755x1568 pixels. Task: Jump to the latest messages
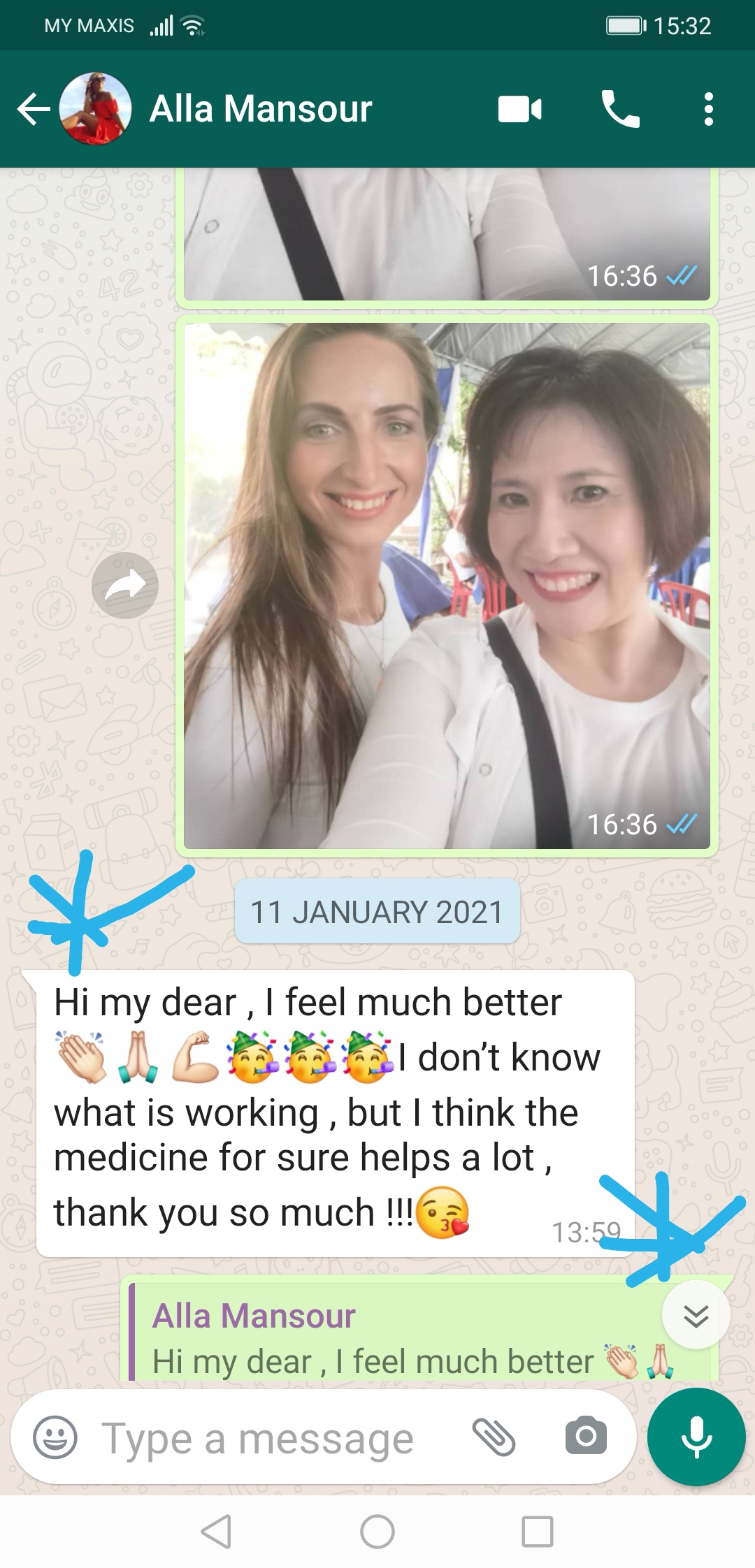[x=696, y=1315]
